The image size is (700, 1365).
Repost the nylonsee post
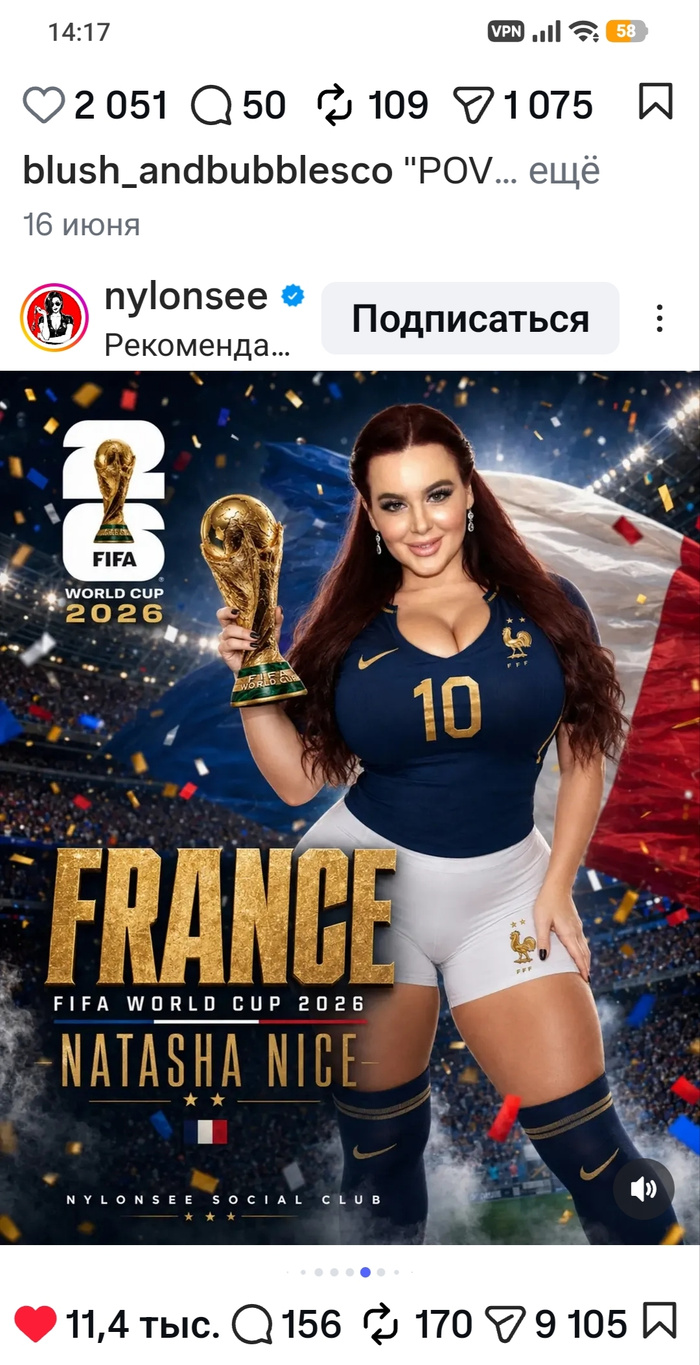(x=381, y=1324)
